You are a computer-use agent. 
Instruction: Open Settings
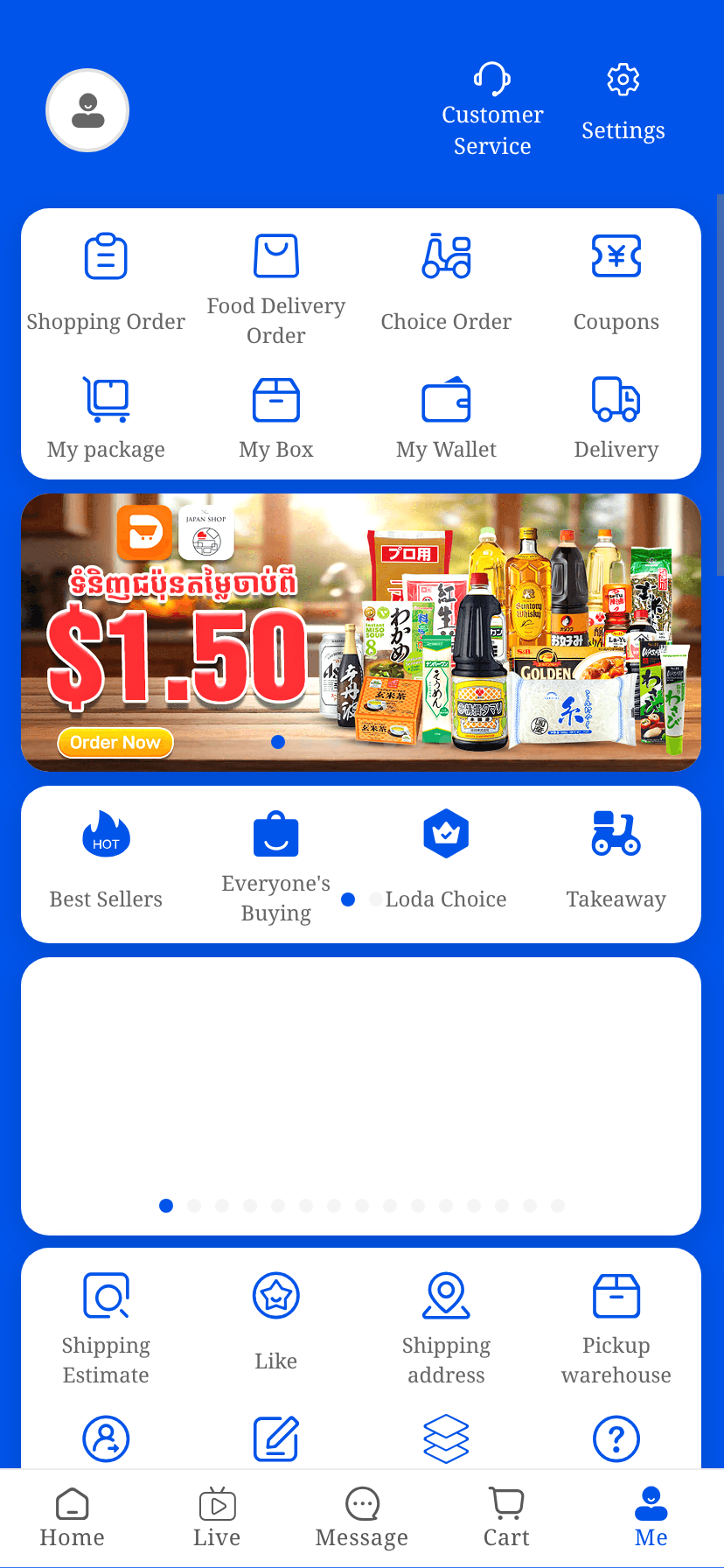[x=623, y=102]
